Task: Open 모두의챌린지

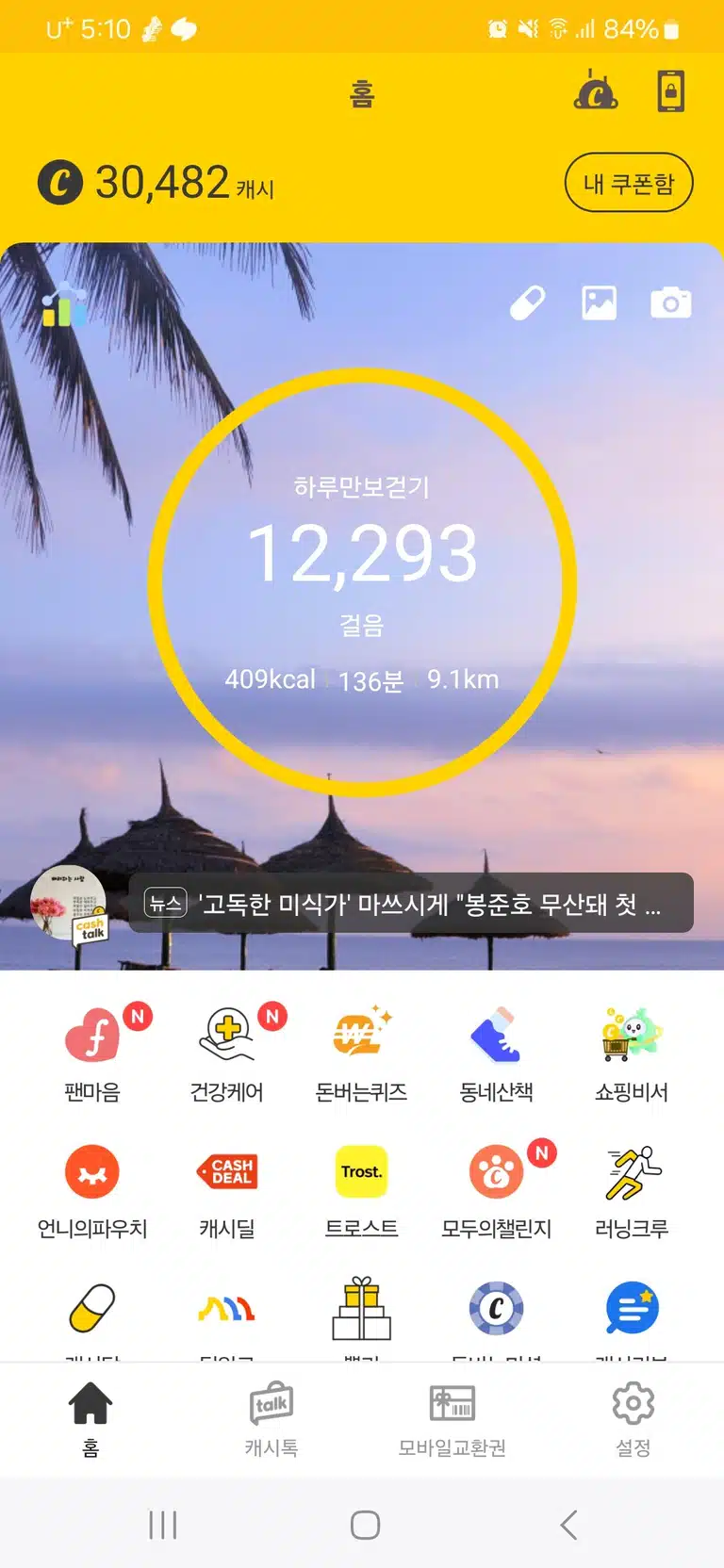Action: (497, 1191)
